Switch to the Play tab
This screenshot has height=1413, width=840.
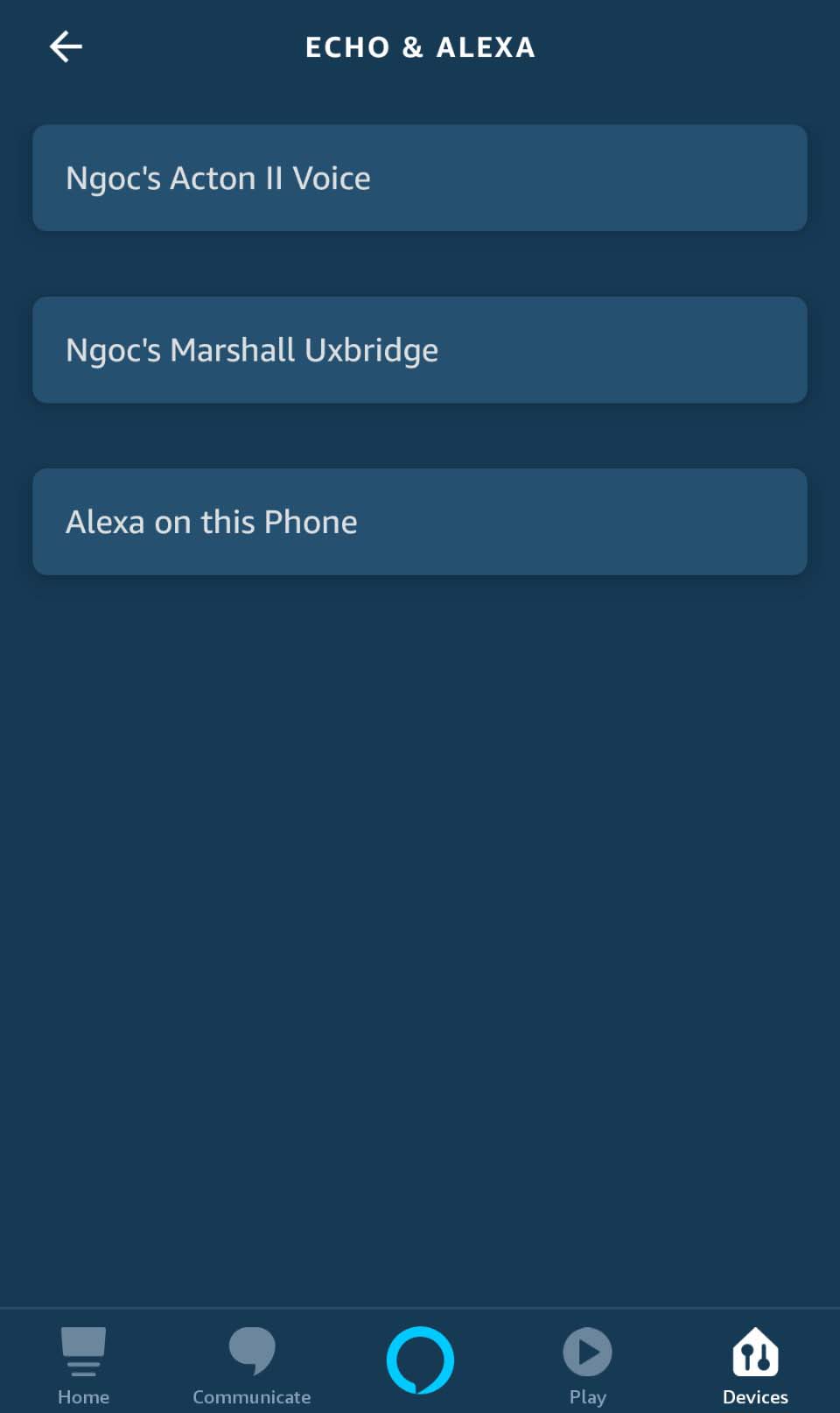(587, 1364)
